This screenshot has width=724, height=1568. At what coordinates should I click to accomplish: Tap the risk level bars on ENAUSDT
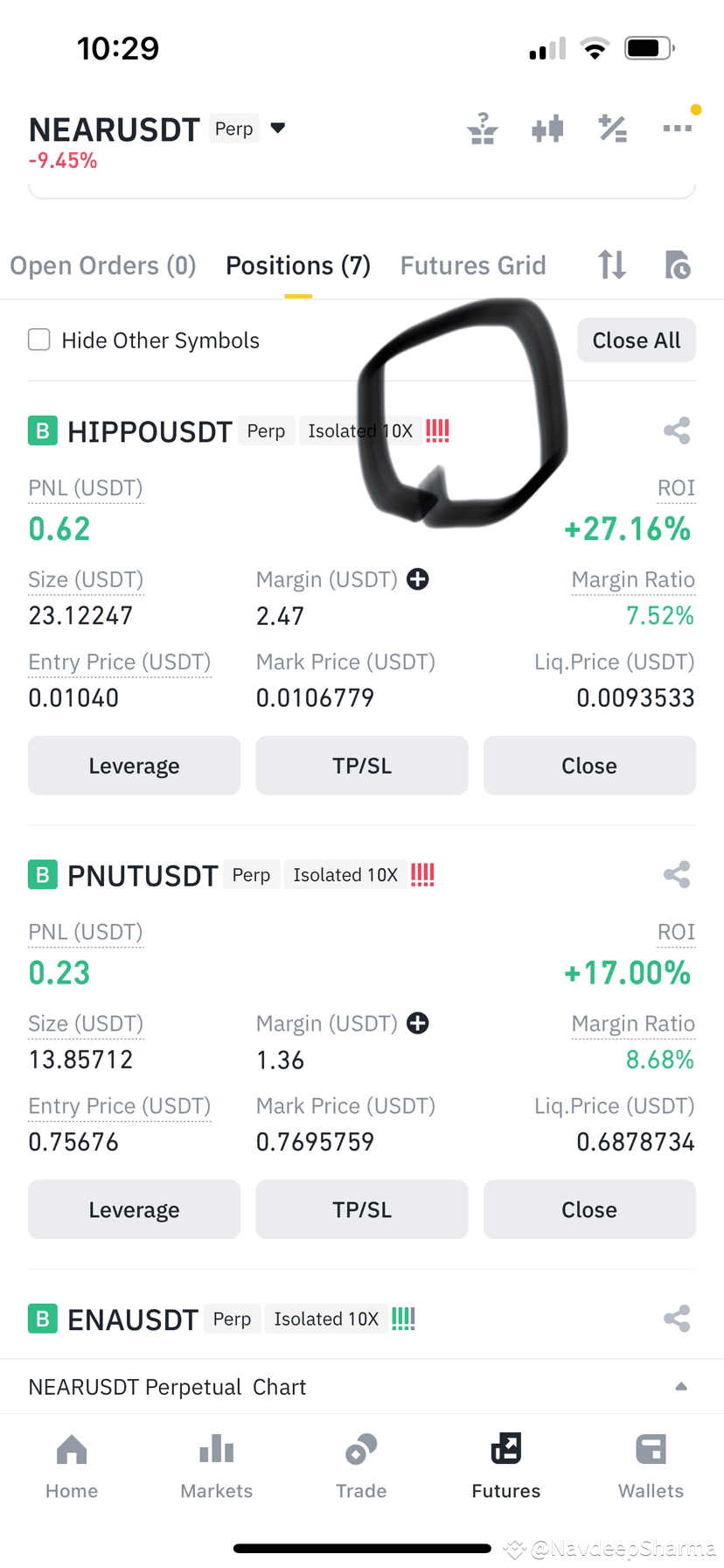click(x=403, y=1319)
